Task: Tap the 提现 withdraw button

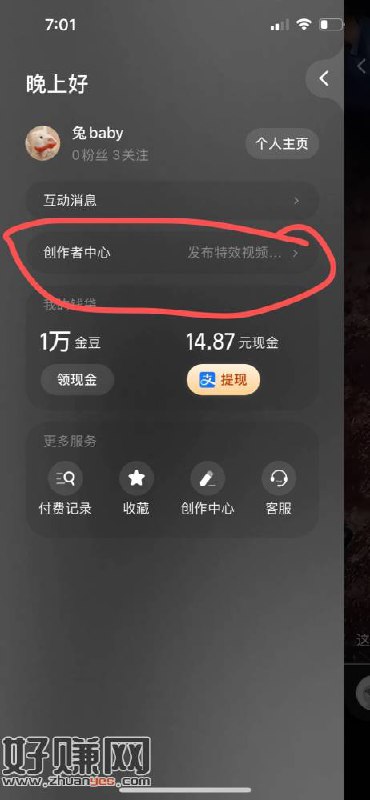Action: 224,380
